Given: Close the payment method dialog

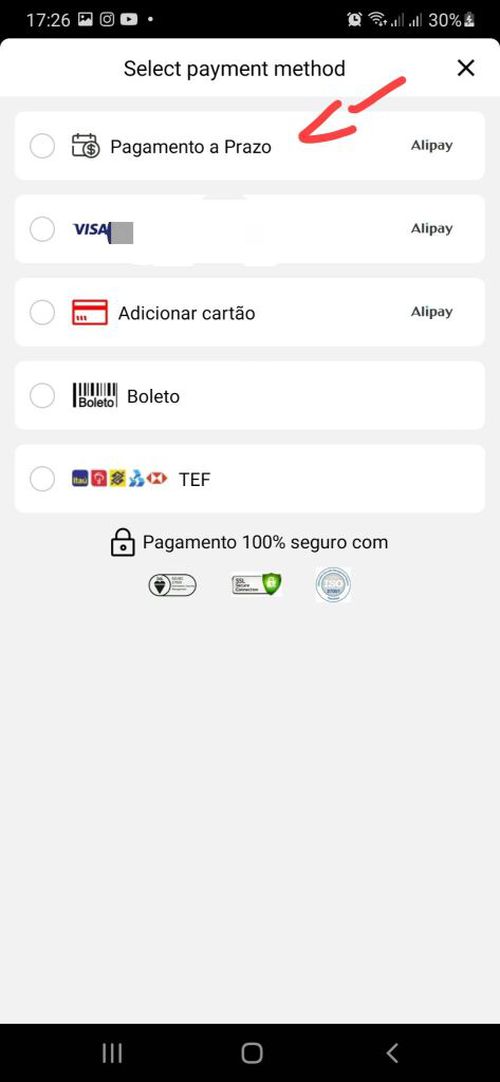Looking at the screenshot, I should tap(466, 68).
